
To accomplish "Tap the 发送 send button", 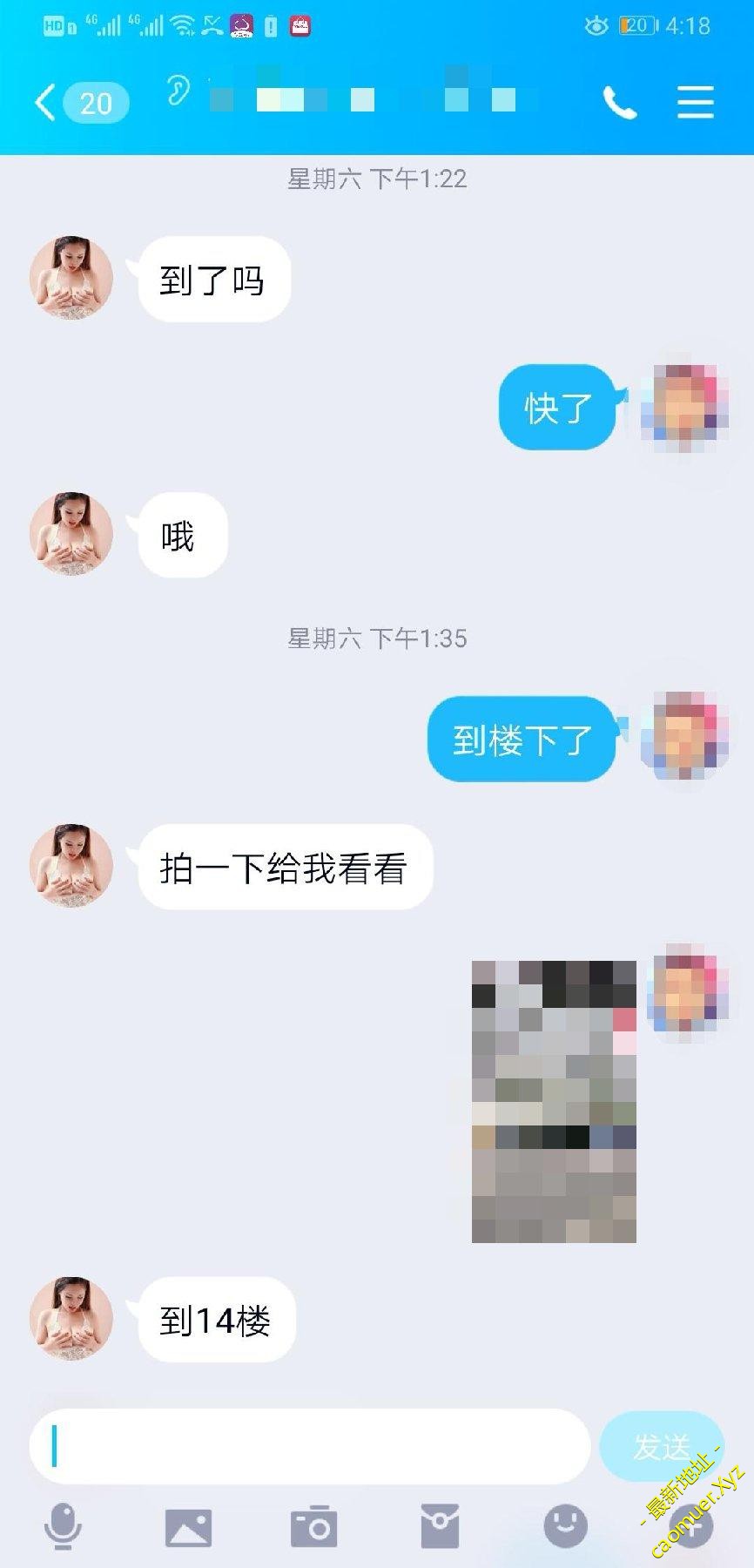I will click(x=661, y=1447).
